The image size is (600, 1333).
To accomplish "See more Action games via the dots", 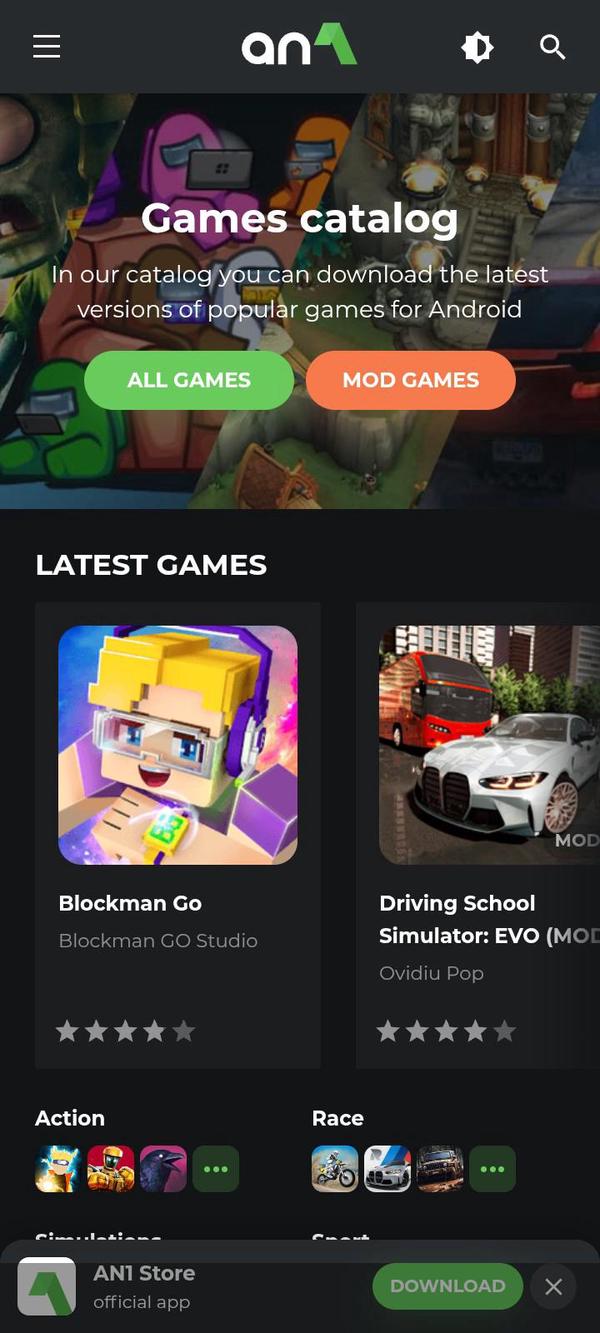I will coord(216,1169).
